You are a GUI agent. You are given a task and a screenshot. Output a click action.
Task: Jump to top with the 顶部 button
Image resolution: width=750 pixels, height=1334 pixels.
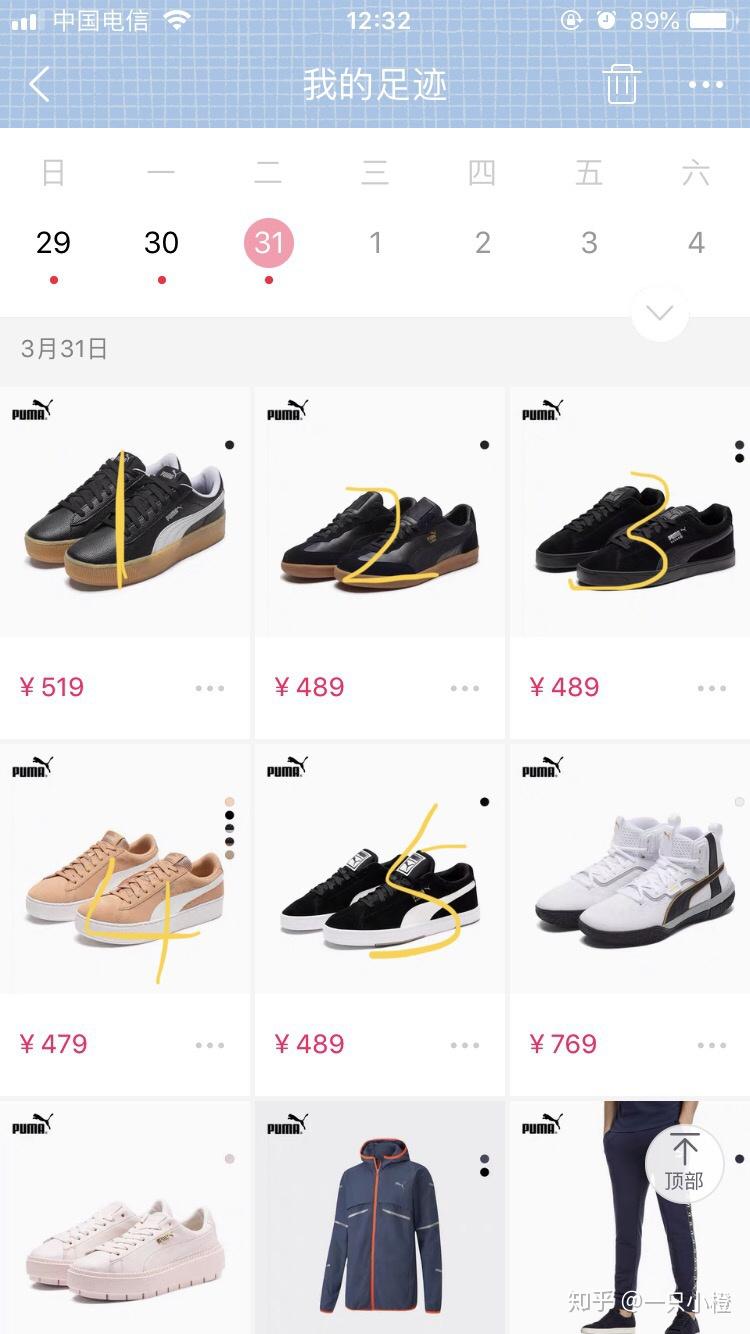click(685, 1162)
